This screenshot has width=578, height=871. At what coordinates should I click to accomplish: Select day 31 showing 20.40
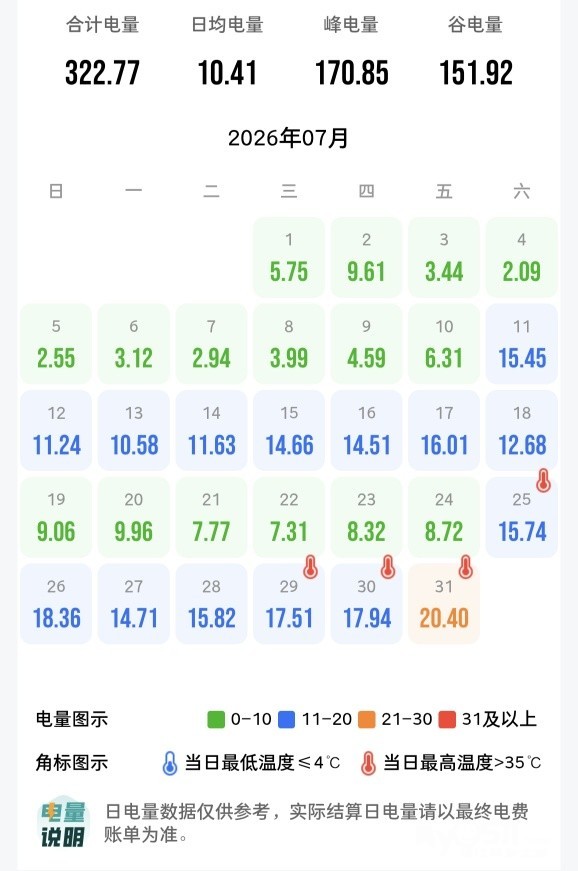tap(444, 604)
